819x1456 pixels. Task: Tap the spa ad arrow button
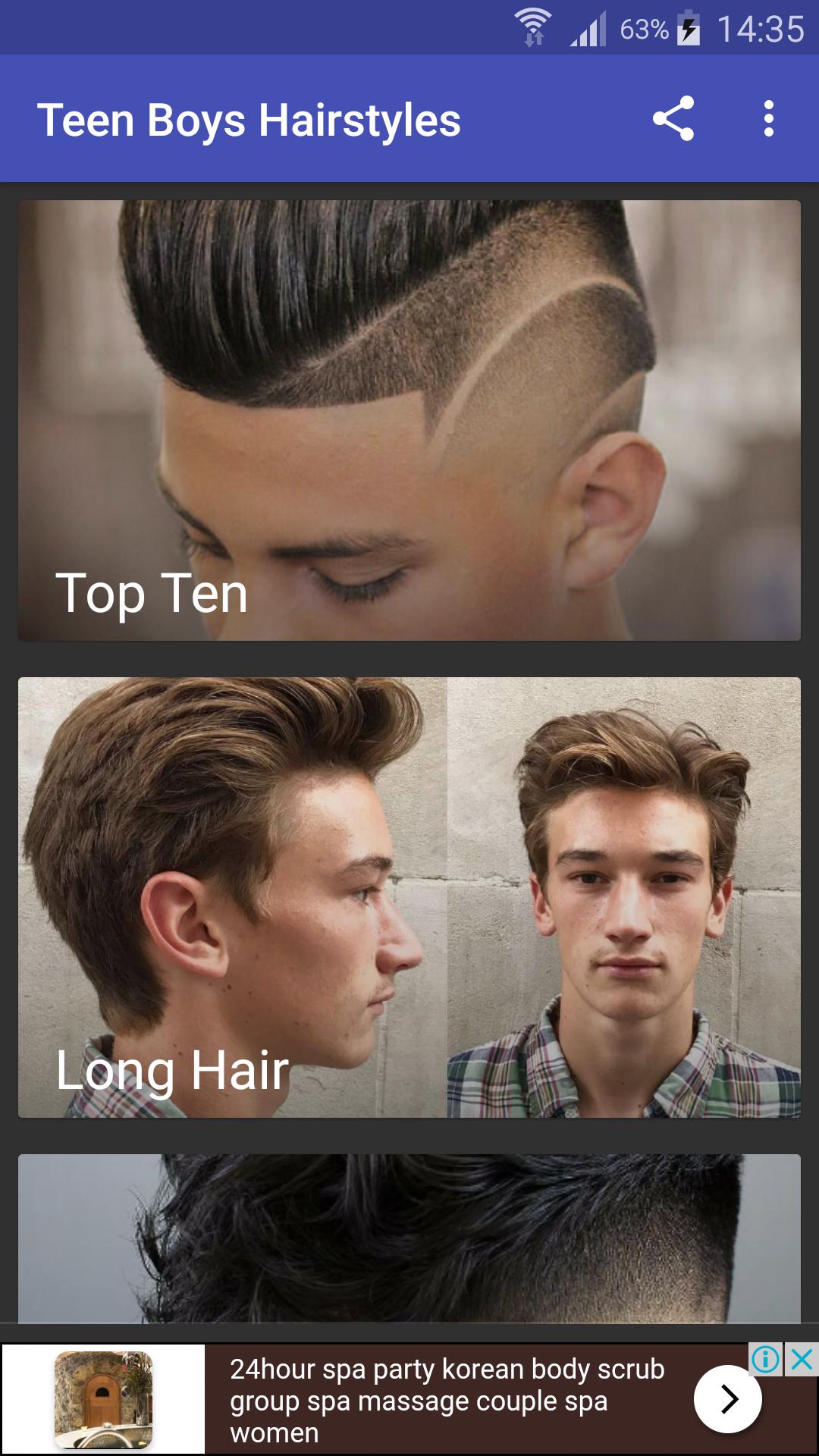tap(727, 1399)
